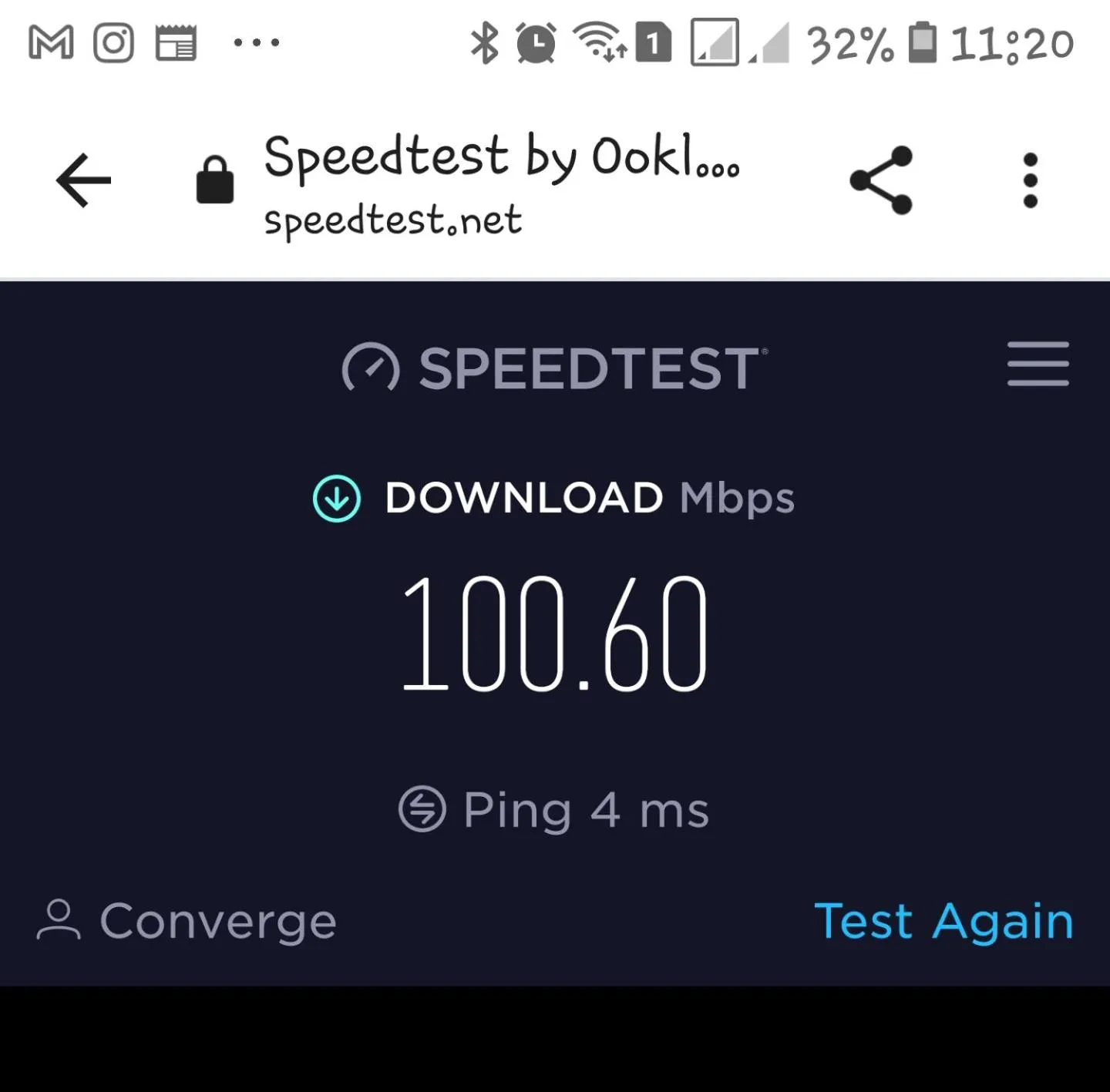
Task: View the site security lock info
Action: (x=215, y=181)
